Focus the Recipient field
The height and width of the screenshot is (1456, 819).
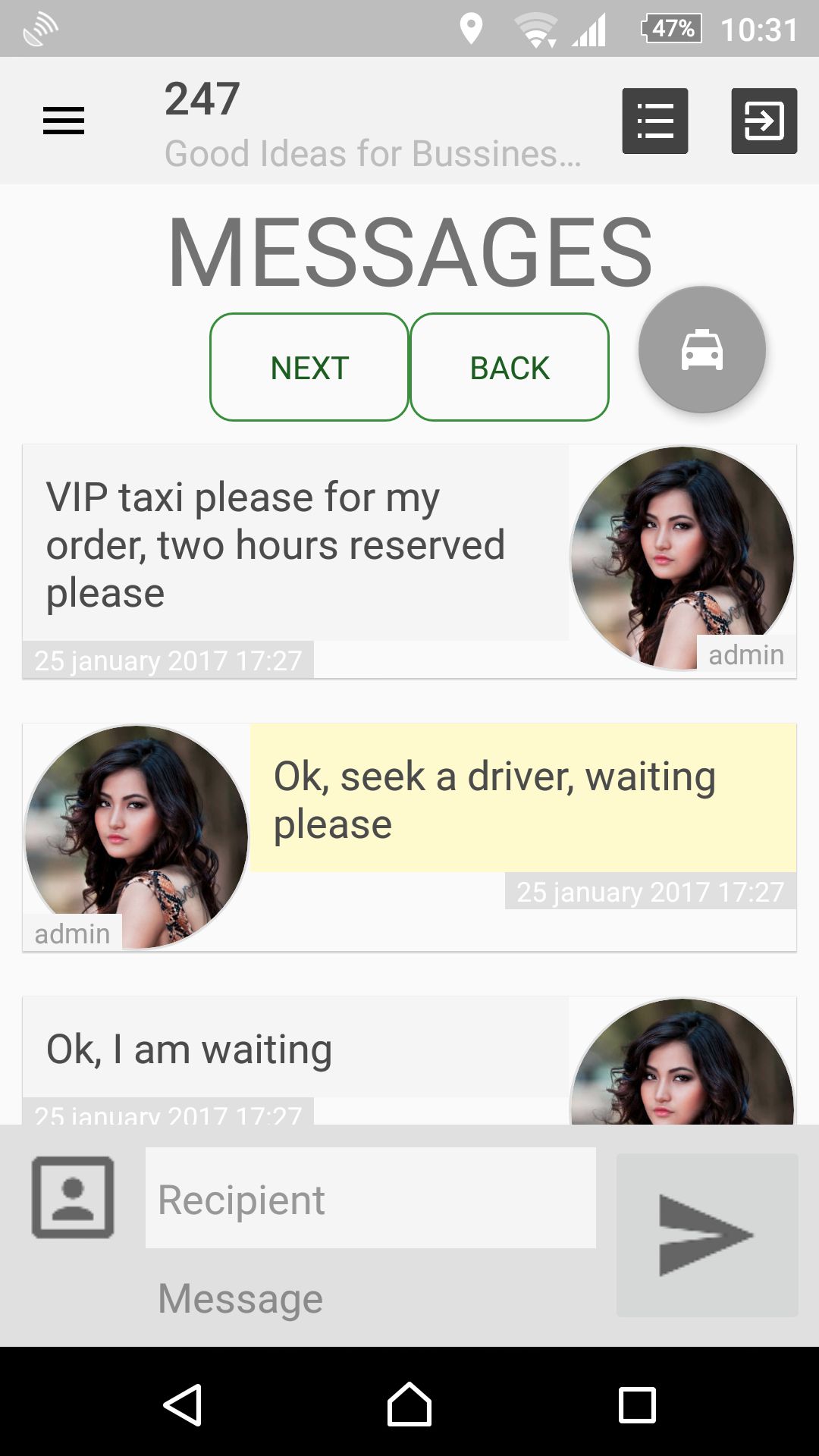370,1199
